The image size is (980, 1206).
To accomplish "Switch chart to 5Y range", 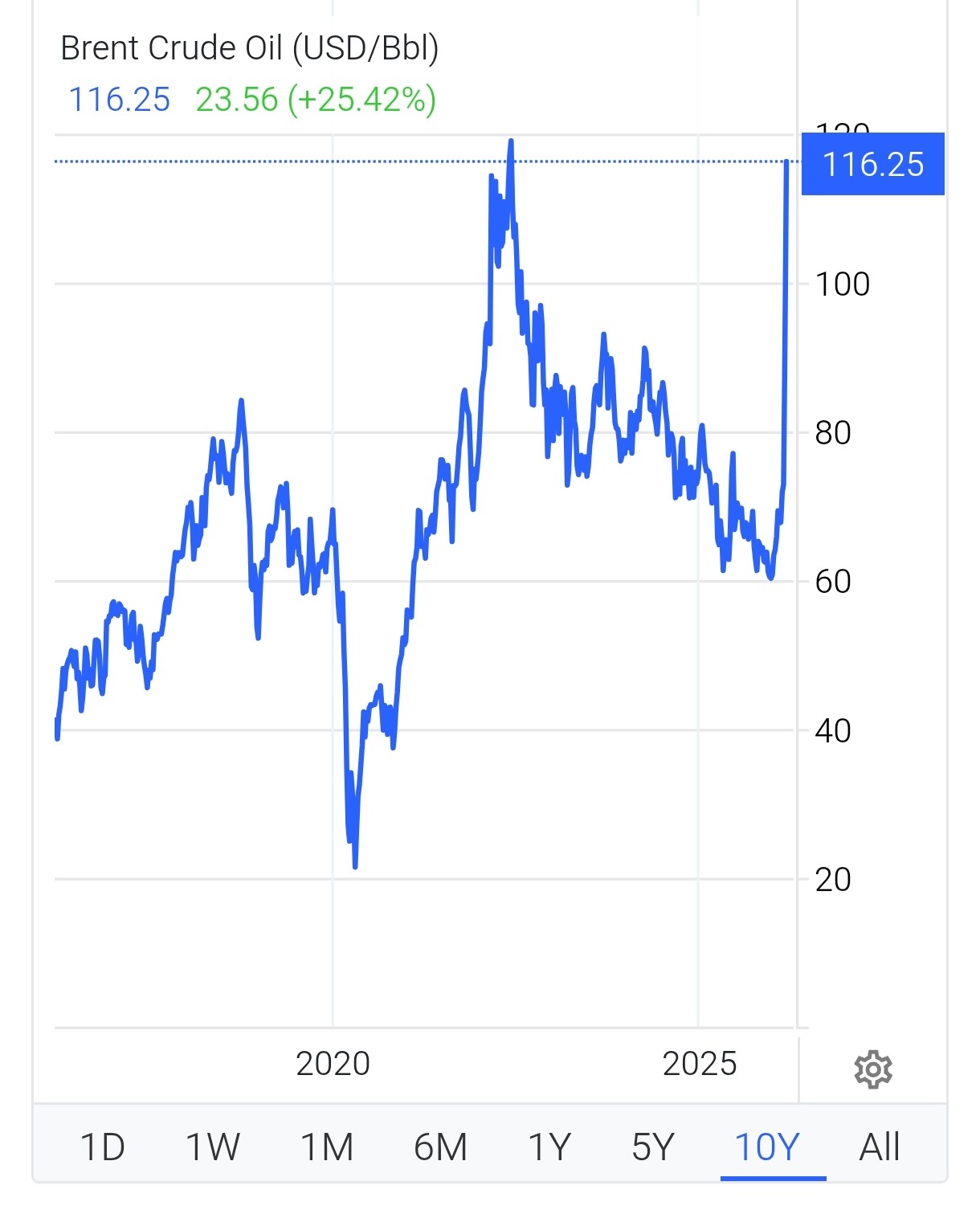I will pos(652,1147).
